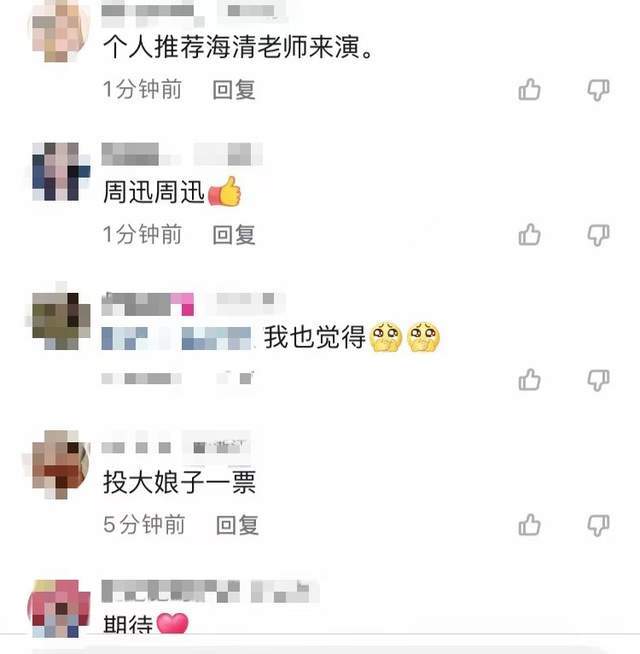Like the 我也觉得 comment

pyautogui.click(x=529, y=380)
